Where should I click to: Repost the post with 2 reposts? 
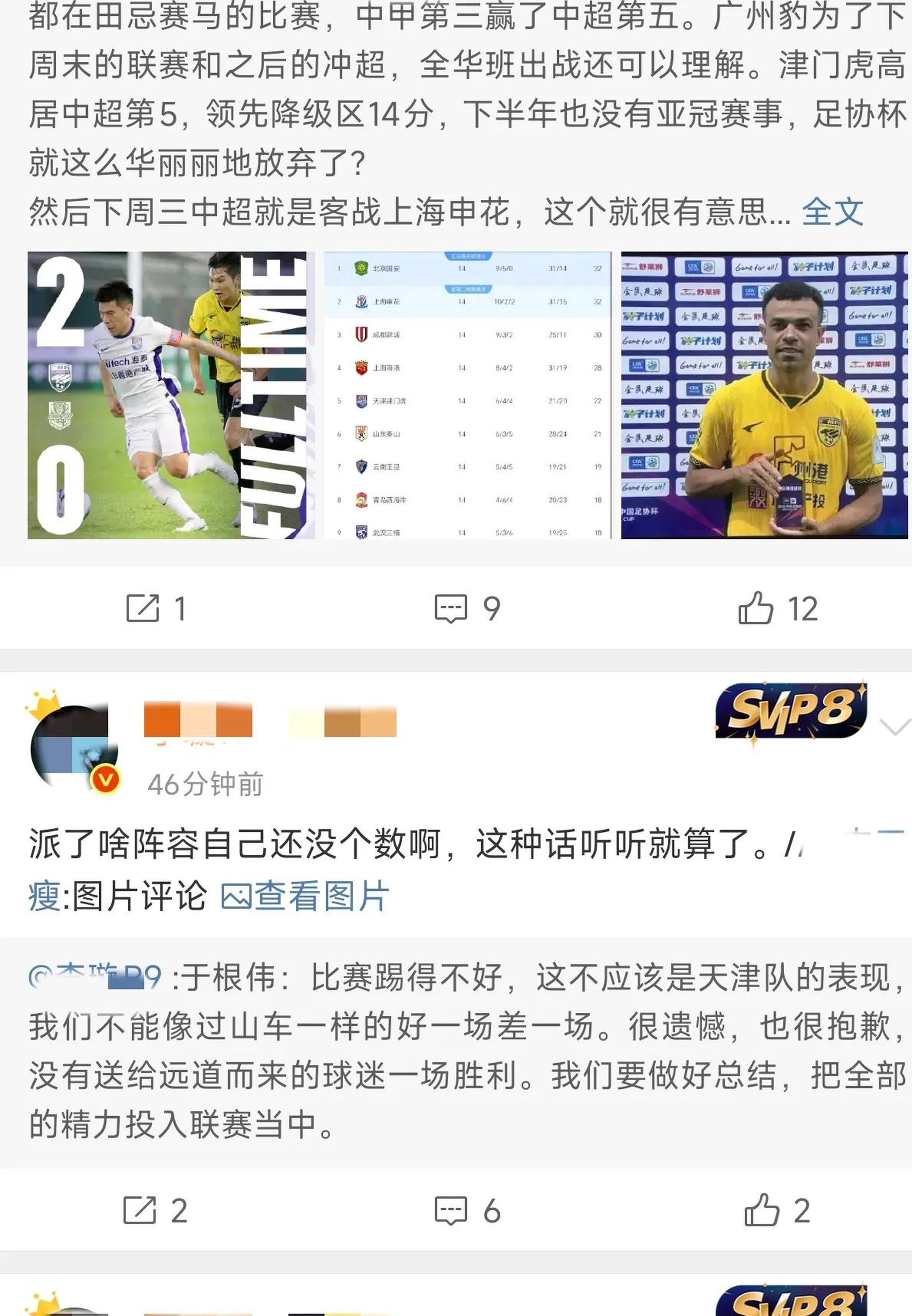(x=155, y=1210)
